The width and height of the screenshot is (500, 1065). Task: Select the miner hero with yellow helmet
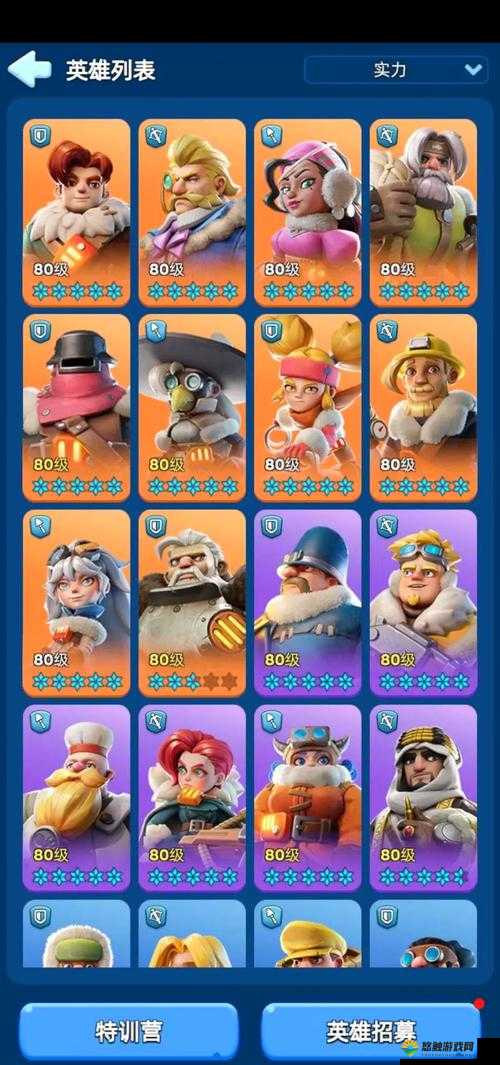pos(423,408)
